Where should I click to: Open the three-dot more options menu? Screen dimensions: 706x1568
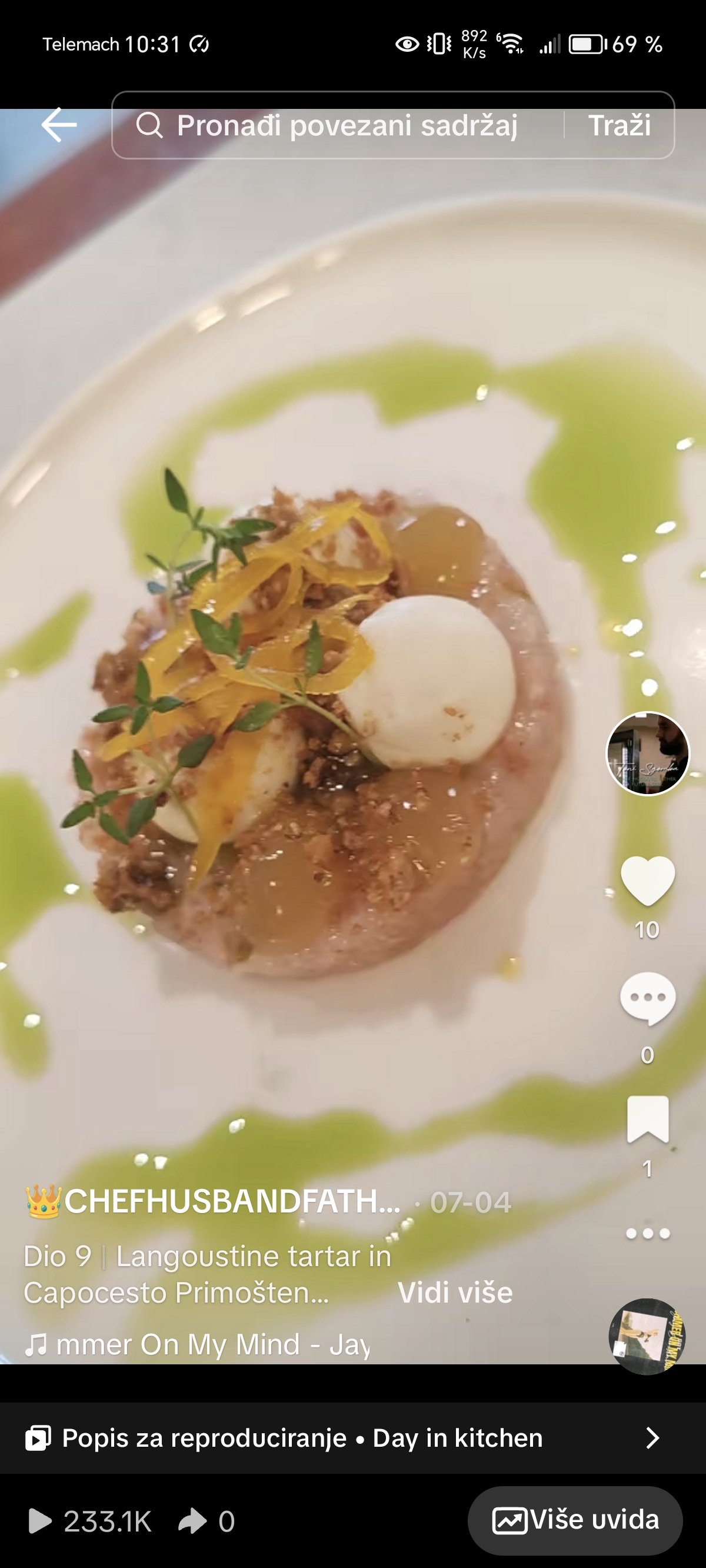pyautogui.click(x=648, y=1234)
